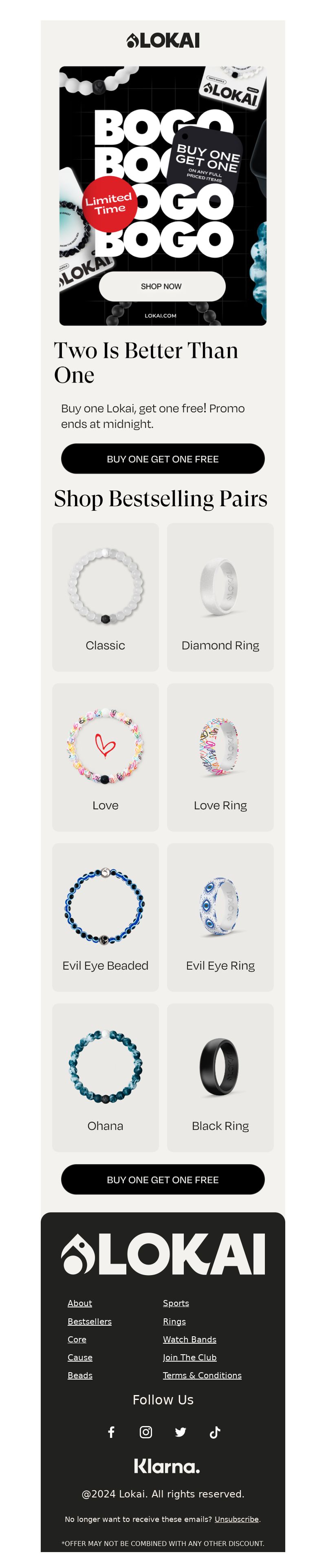The width and height of the screenshot is (326, 1568).
Task: Open the Diamond Ring product card
Action: [x=220, y=596]
